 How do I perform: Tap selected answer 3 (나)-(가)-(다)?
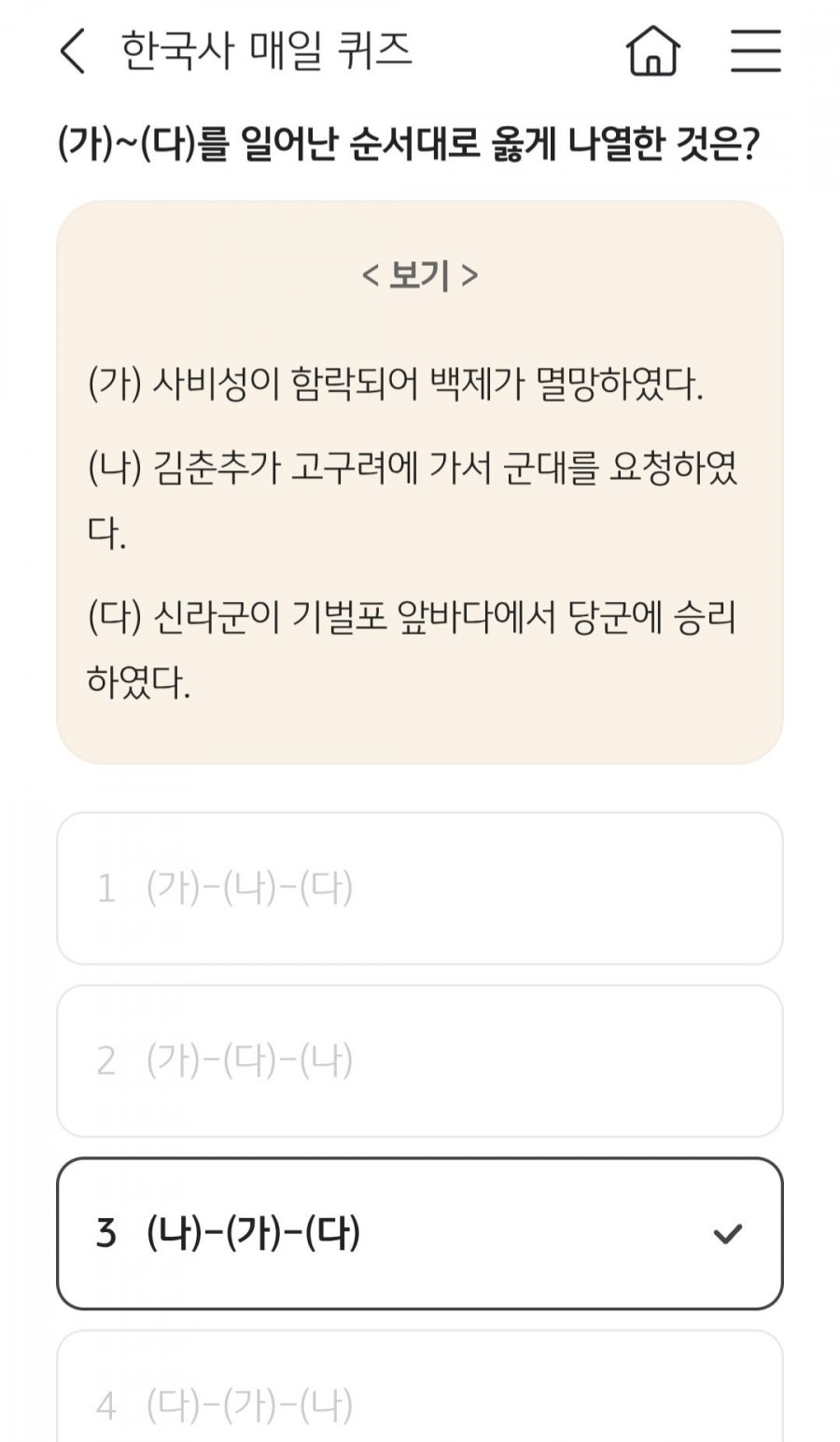(x=420, y=1234)
